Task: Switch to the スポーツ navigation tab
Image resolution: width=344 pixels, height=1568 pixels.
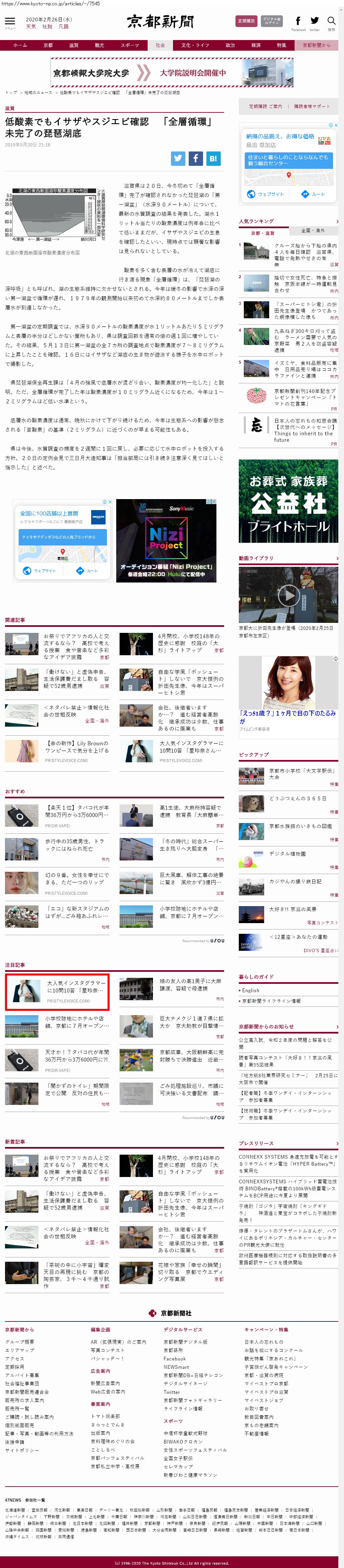Action: pos(130,45)
